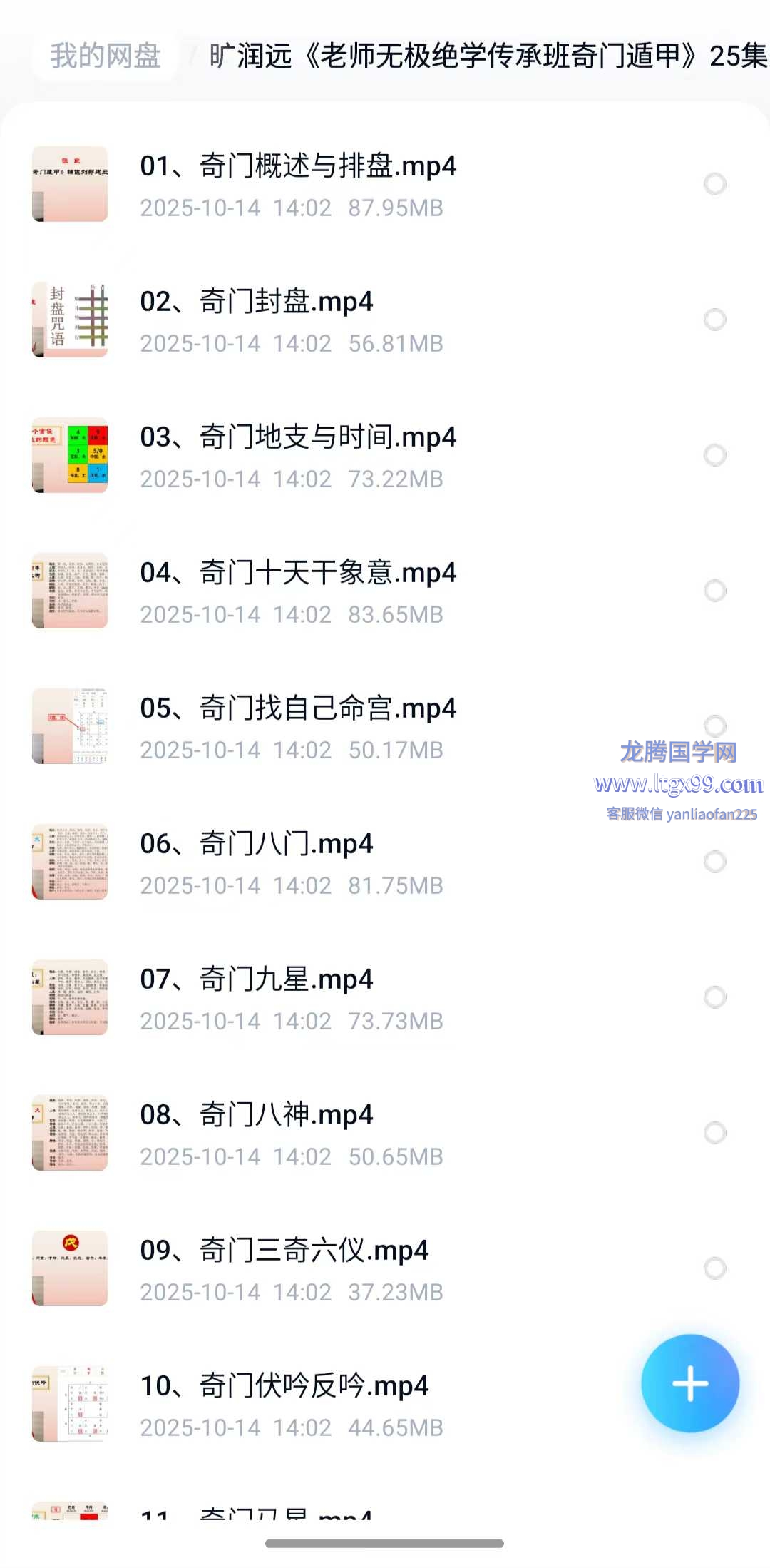This screenshot has width=770, height=1568.
Task: Open 07、奇门九星.mp4 video
Action: [x=257, y=979]
